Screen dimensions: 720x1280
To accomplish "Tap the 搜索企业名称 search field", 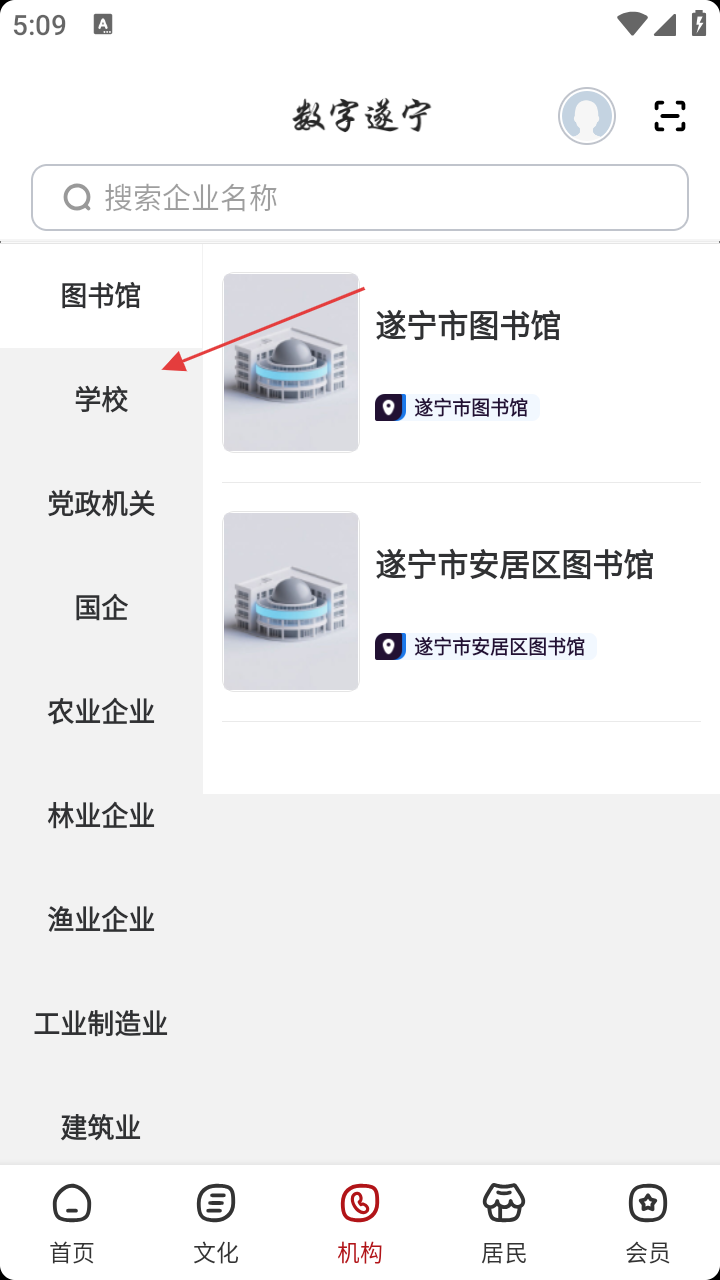I will [x=360, y=198].
